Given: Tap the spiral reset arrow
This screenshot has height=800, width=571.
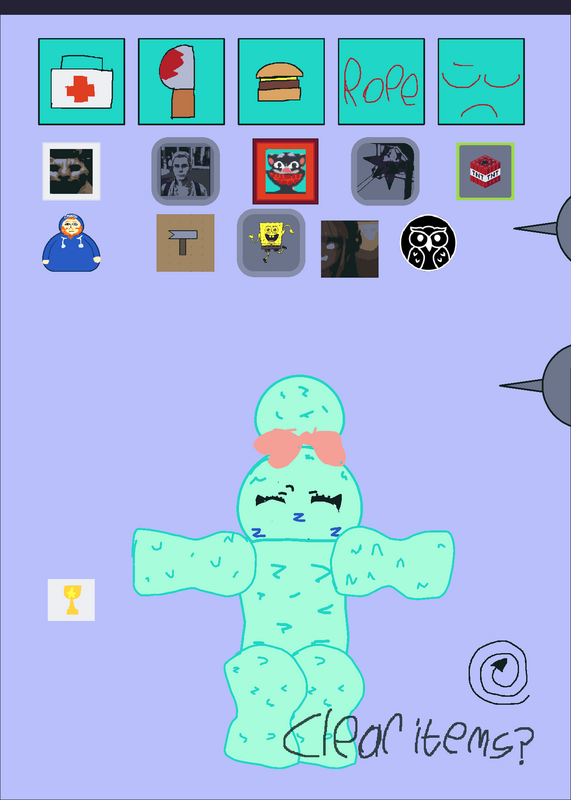Looking at the screenshot, I should click(x=499, y=672).
